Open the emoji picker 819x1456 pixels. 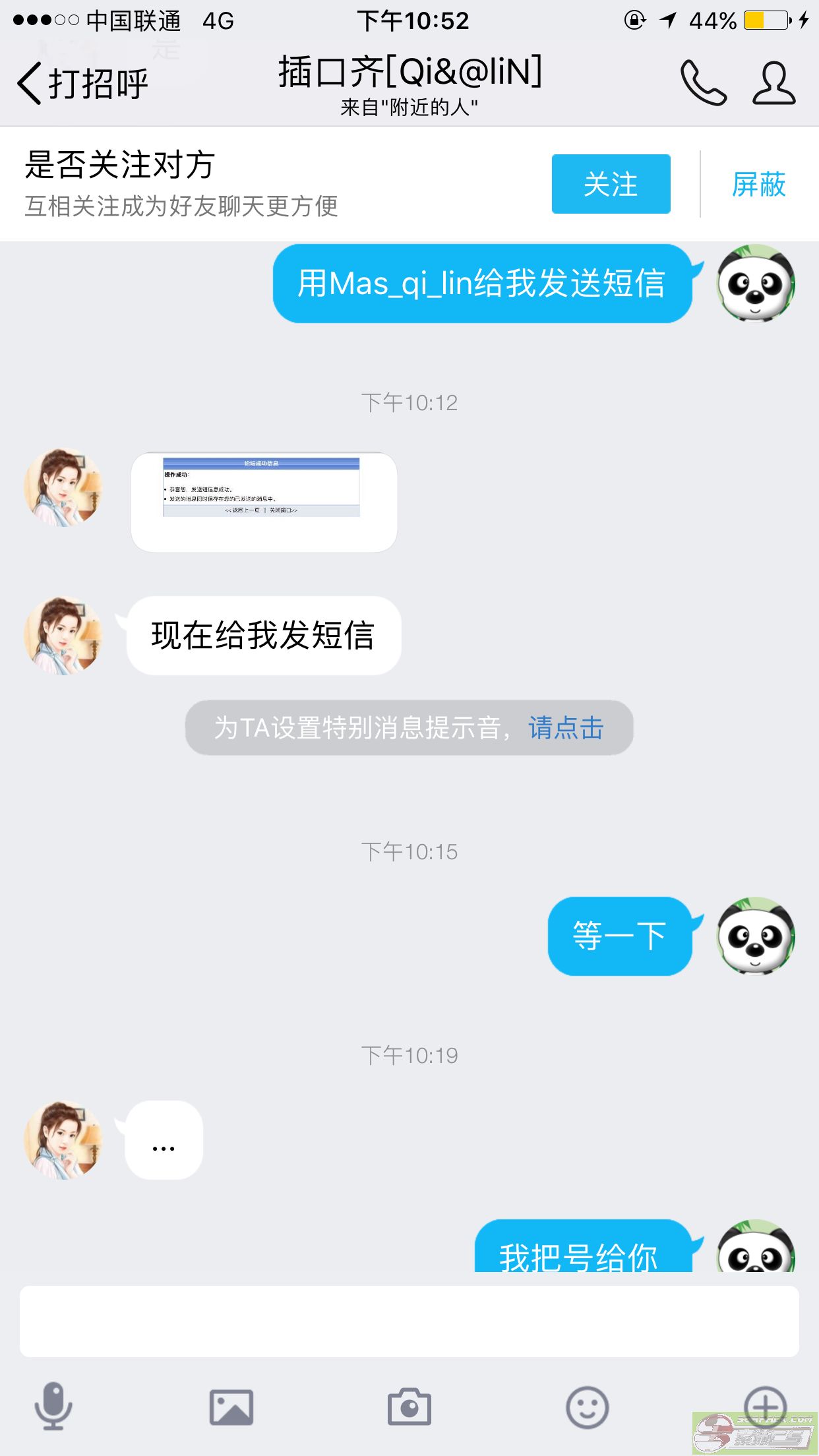click(x=587, y=1407)
